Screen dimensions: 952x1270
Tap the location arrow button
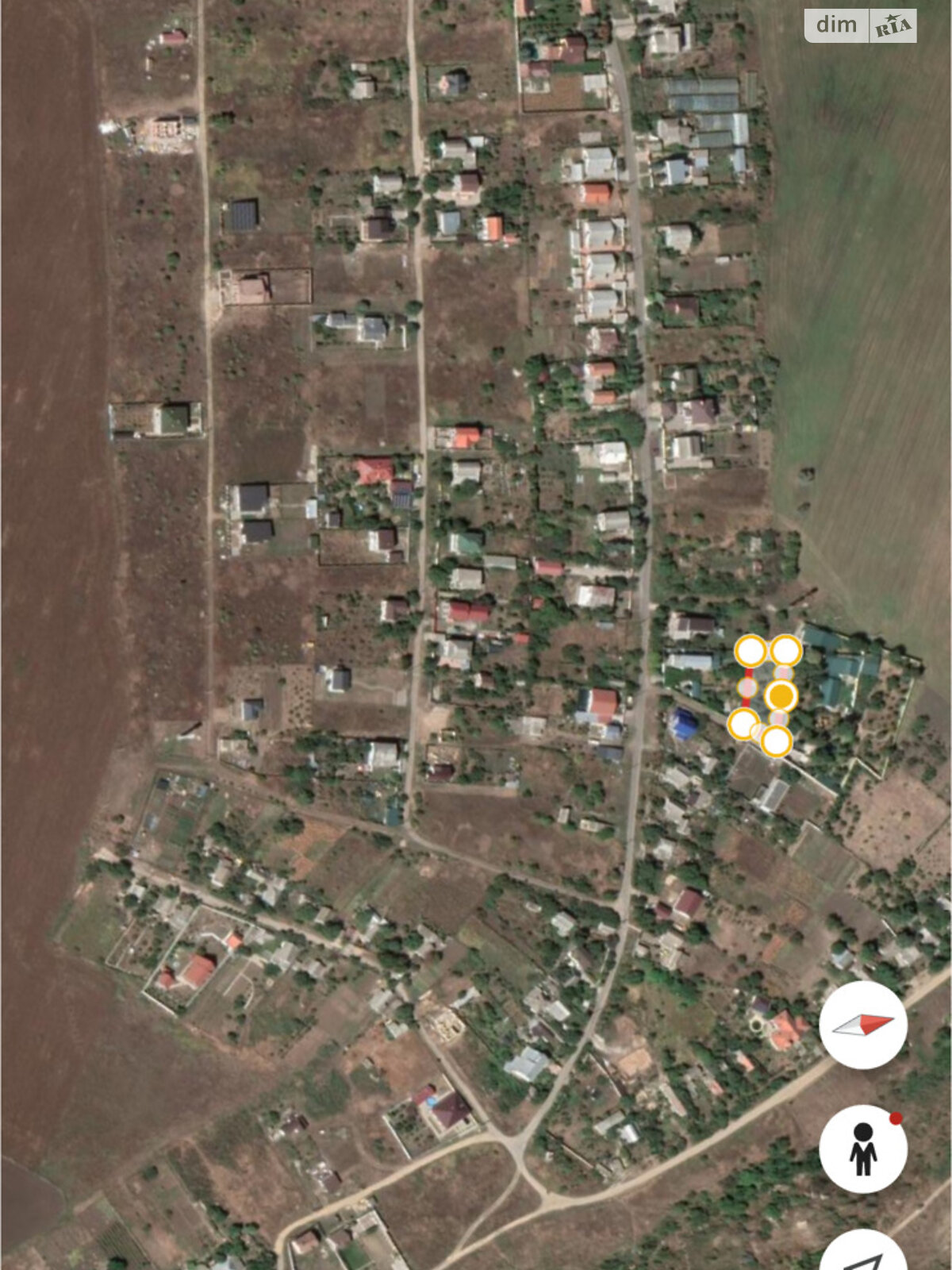865,1256
